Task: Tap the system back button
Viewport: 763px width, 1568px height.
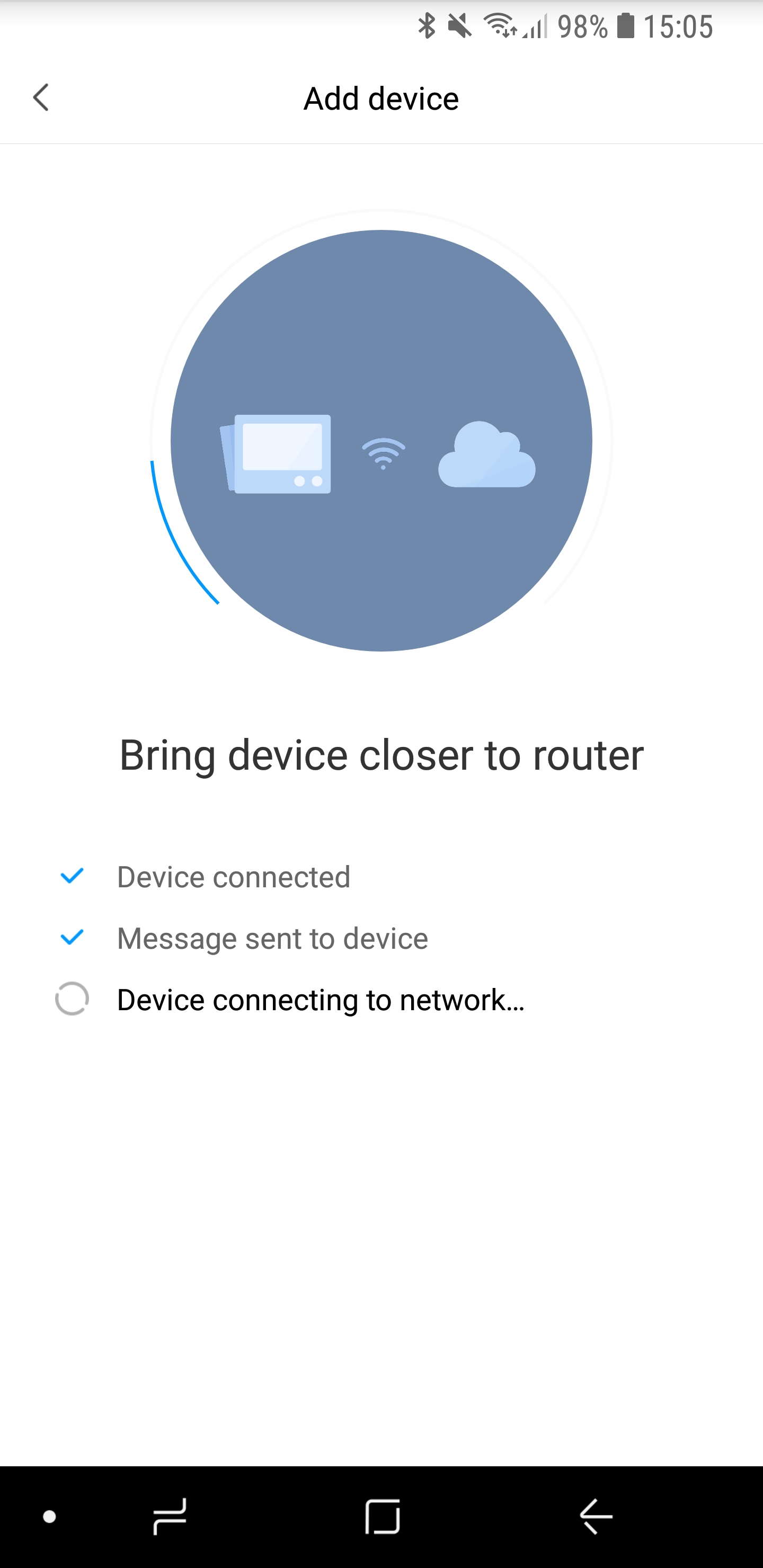Action: (x=596, y=1516)
